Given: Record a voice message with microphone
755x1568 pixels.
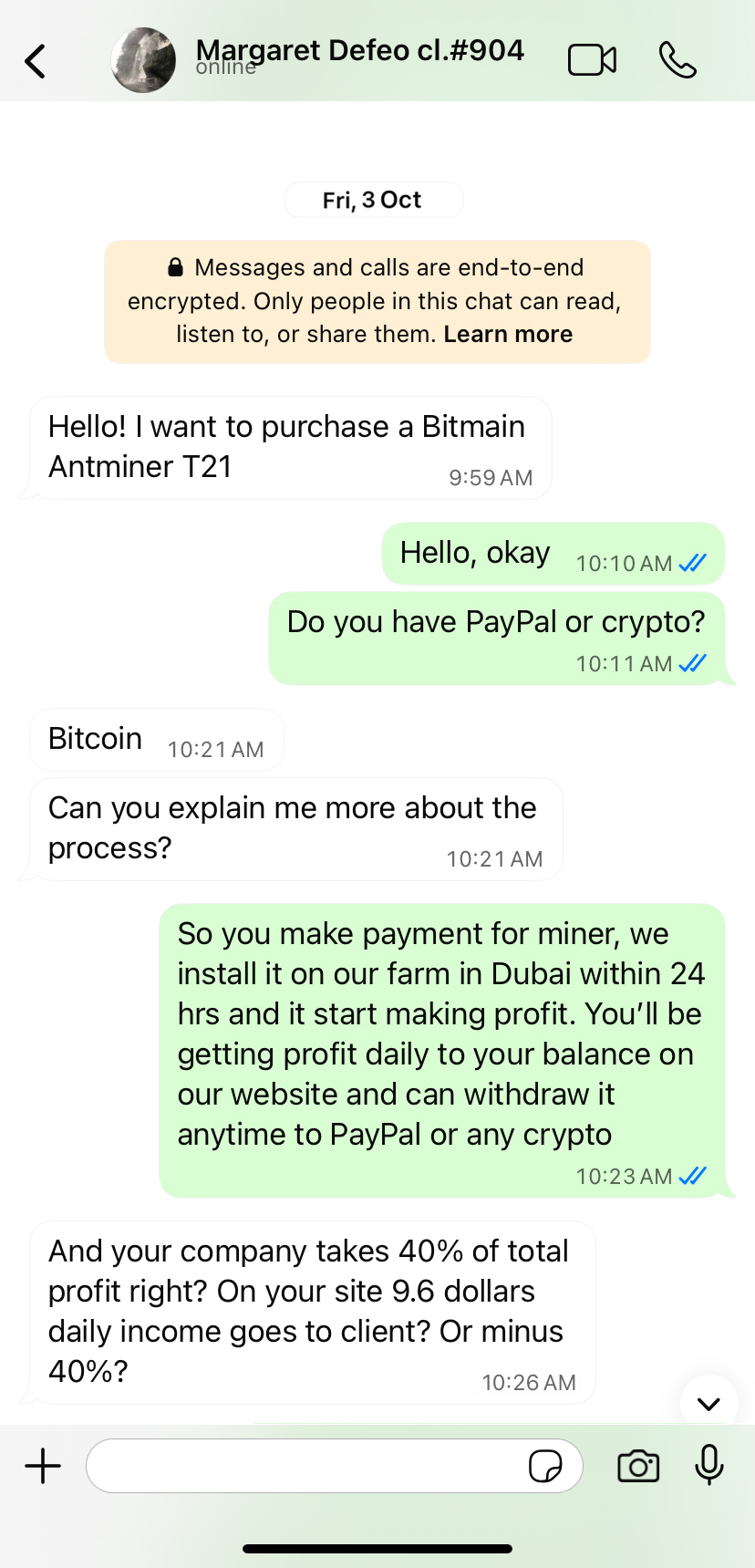Looking at the screenshot, I should (x=709, y=1467).
